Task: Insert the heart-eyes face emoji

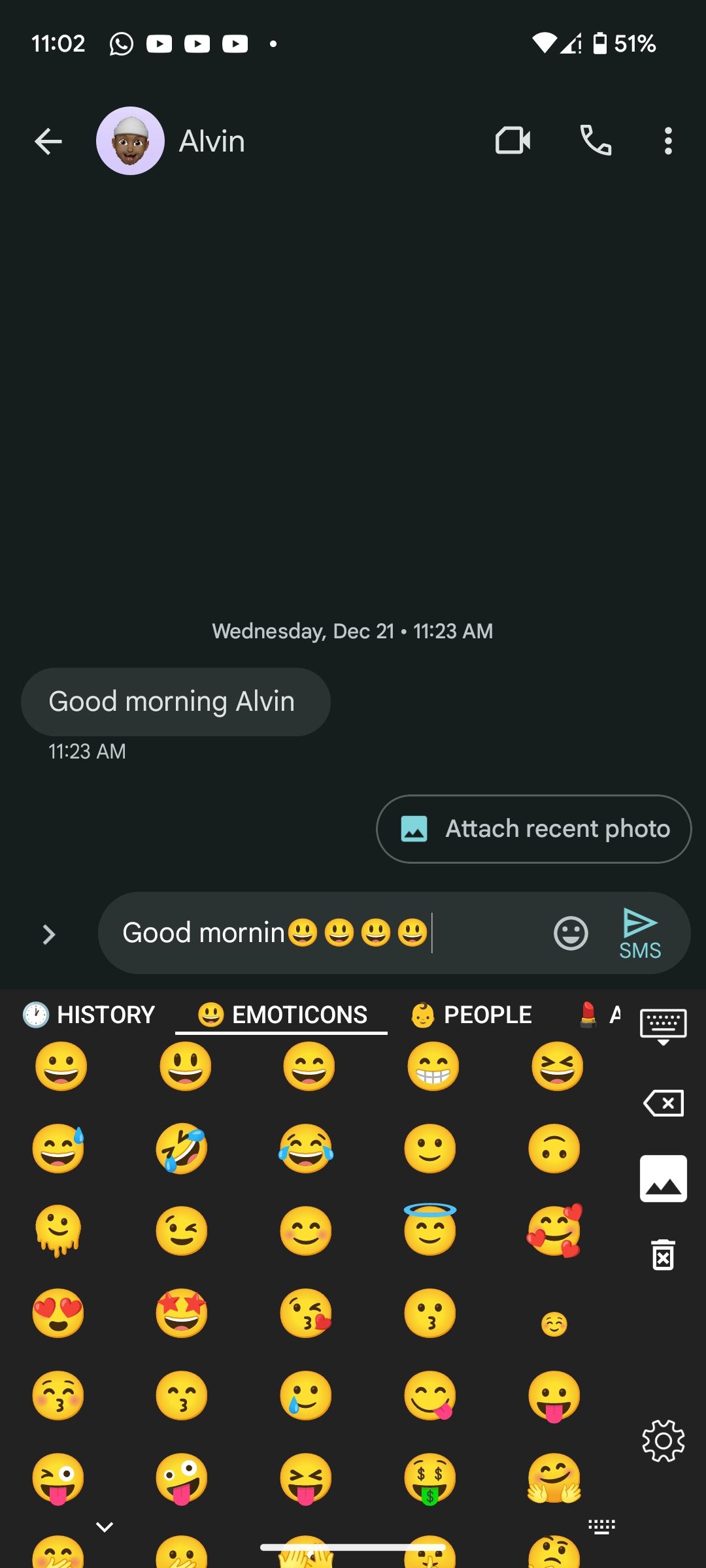Action: tap(58, 1314)
